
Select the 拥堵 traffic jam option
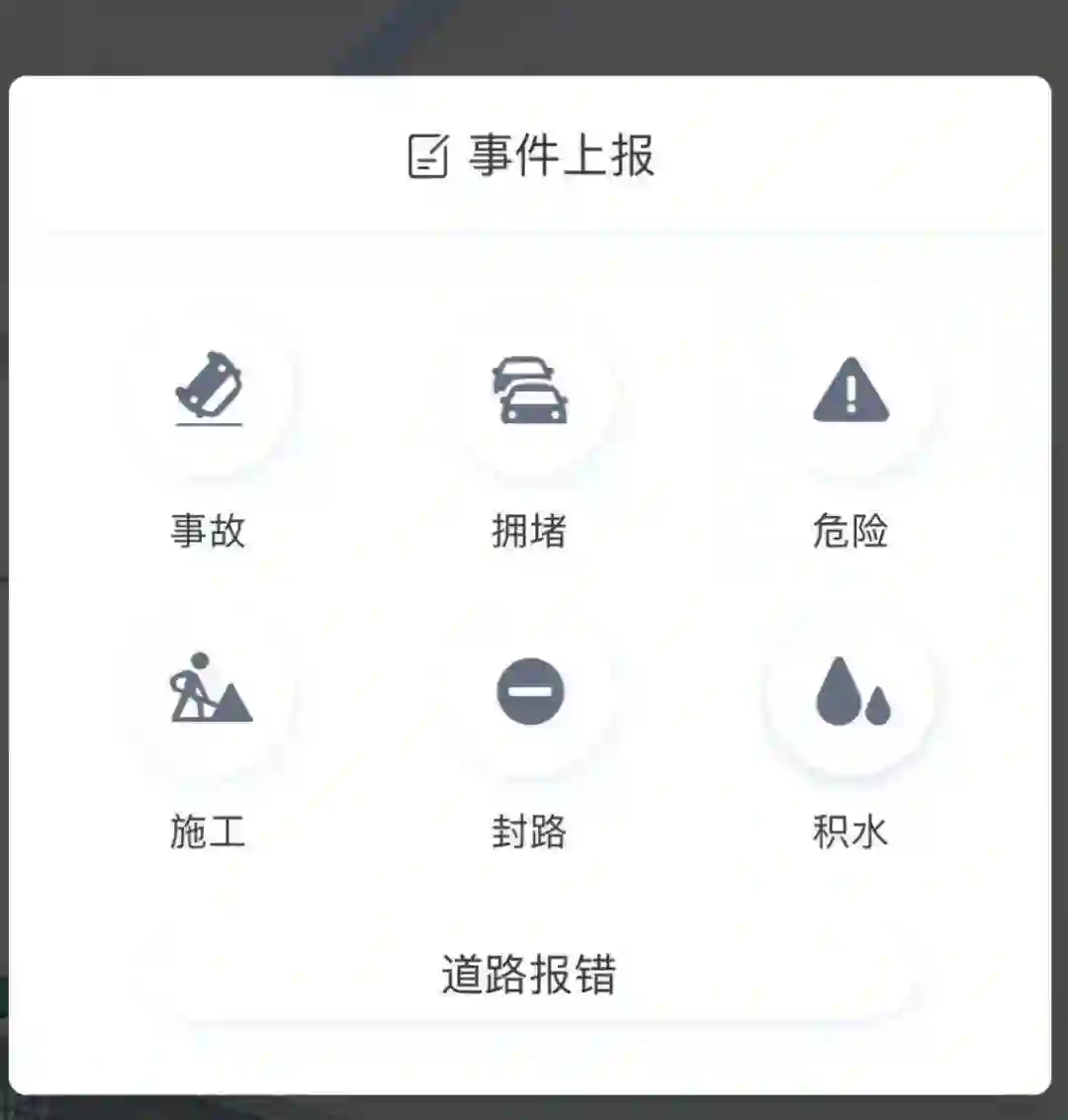tap(530, 390)
